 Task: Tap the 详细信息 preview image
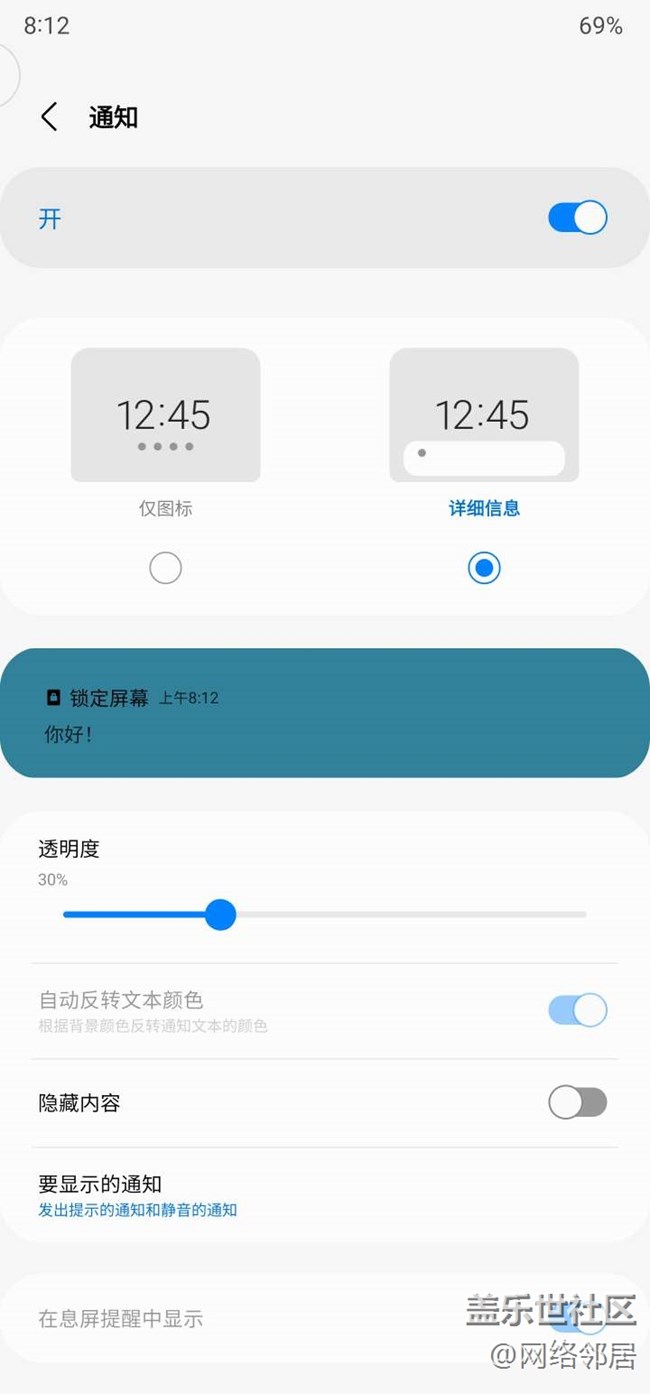pyautogui.click(x=484, y=415)
